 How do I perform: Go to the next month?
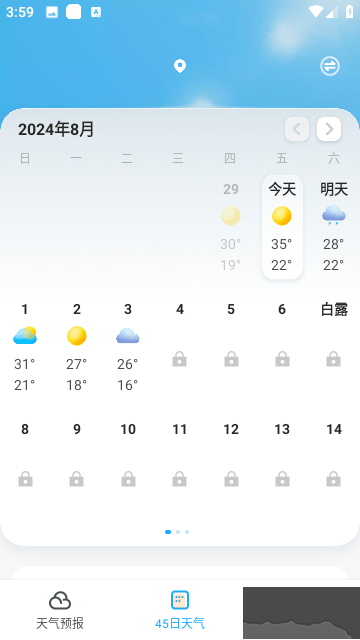[329, 129]
